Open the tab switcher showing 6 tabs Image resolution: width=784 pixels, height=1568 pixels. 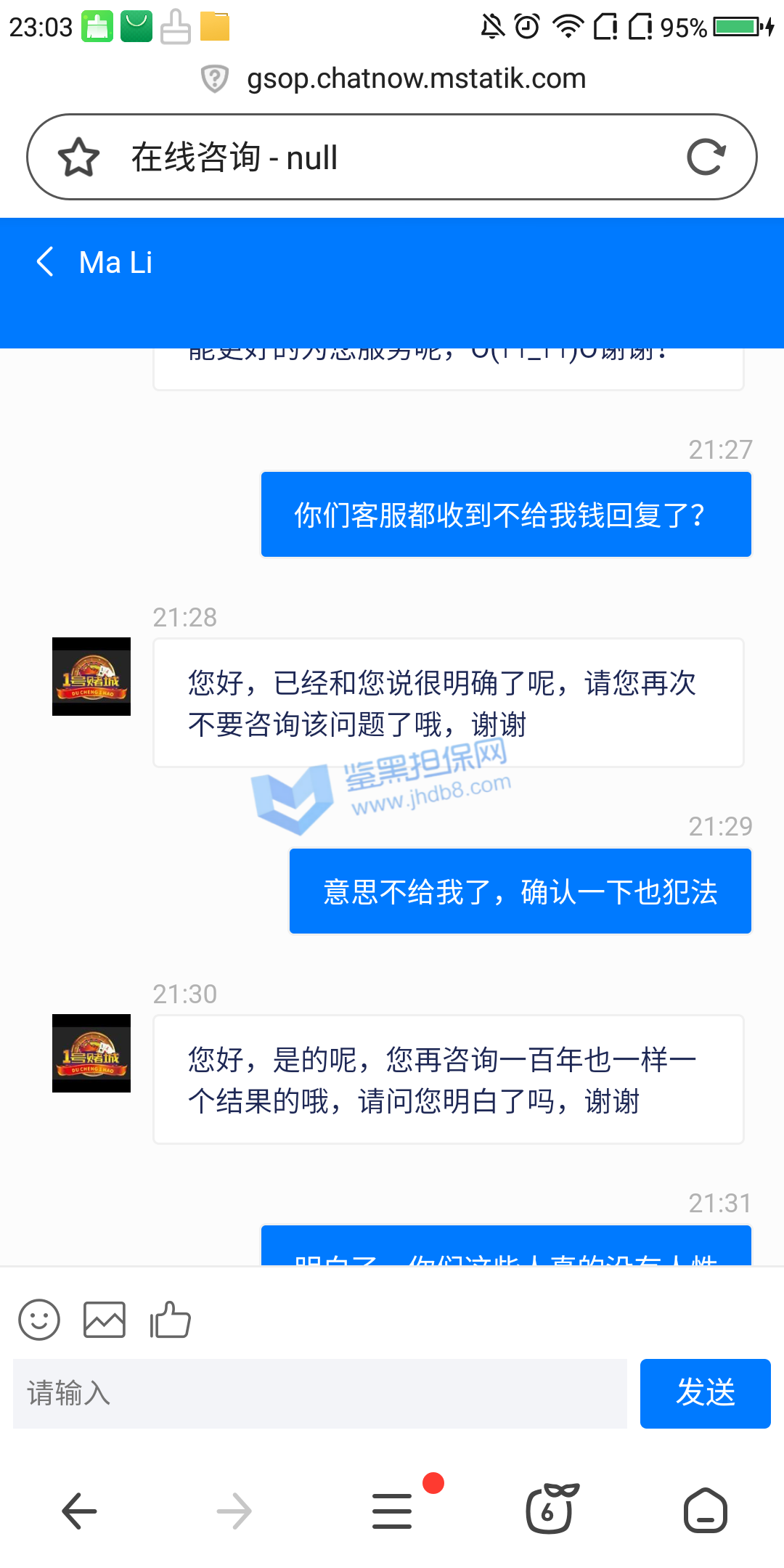550,1510
